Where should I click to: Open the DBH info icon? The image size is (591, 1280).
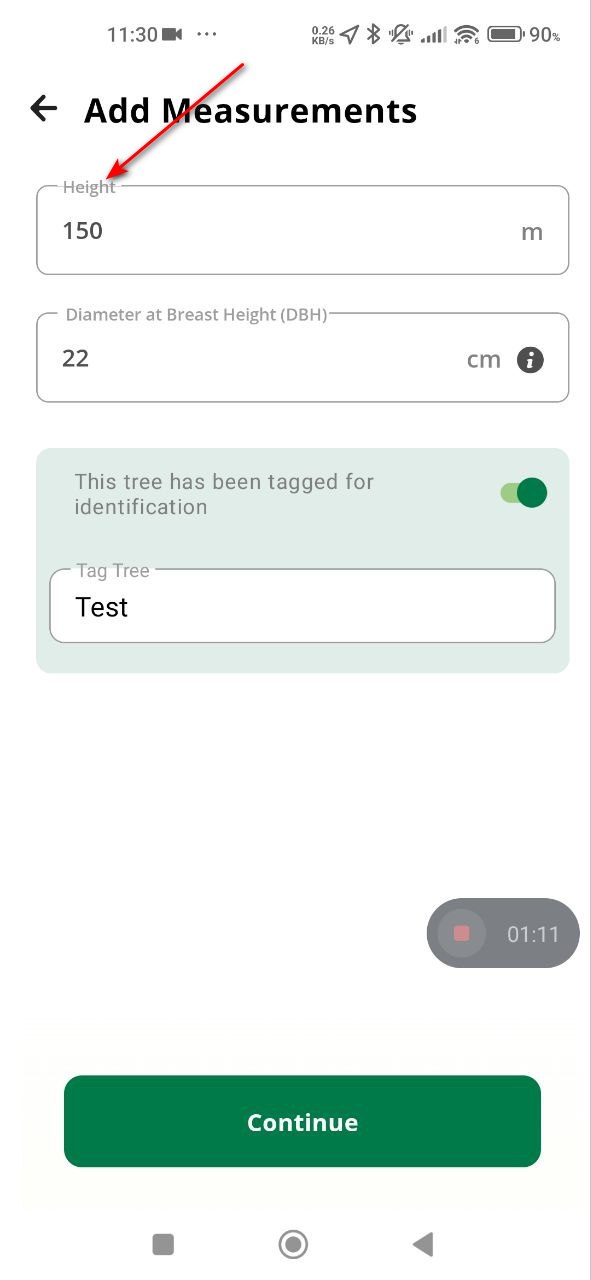[530, 360]
